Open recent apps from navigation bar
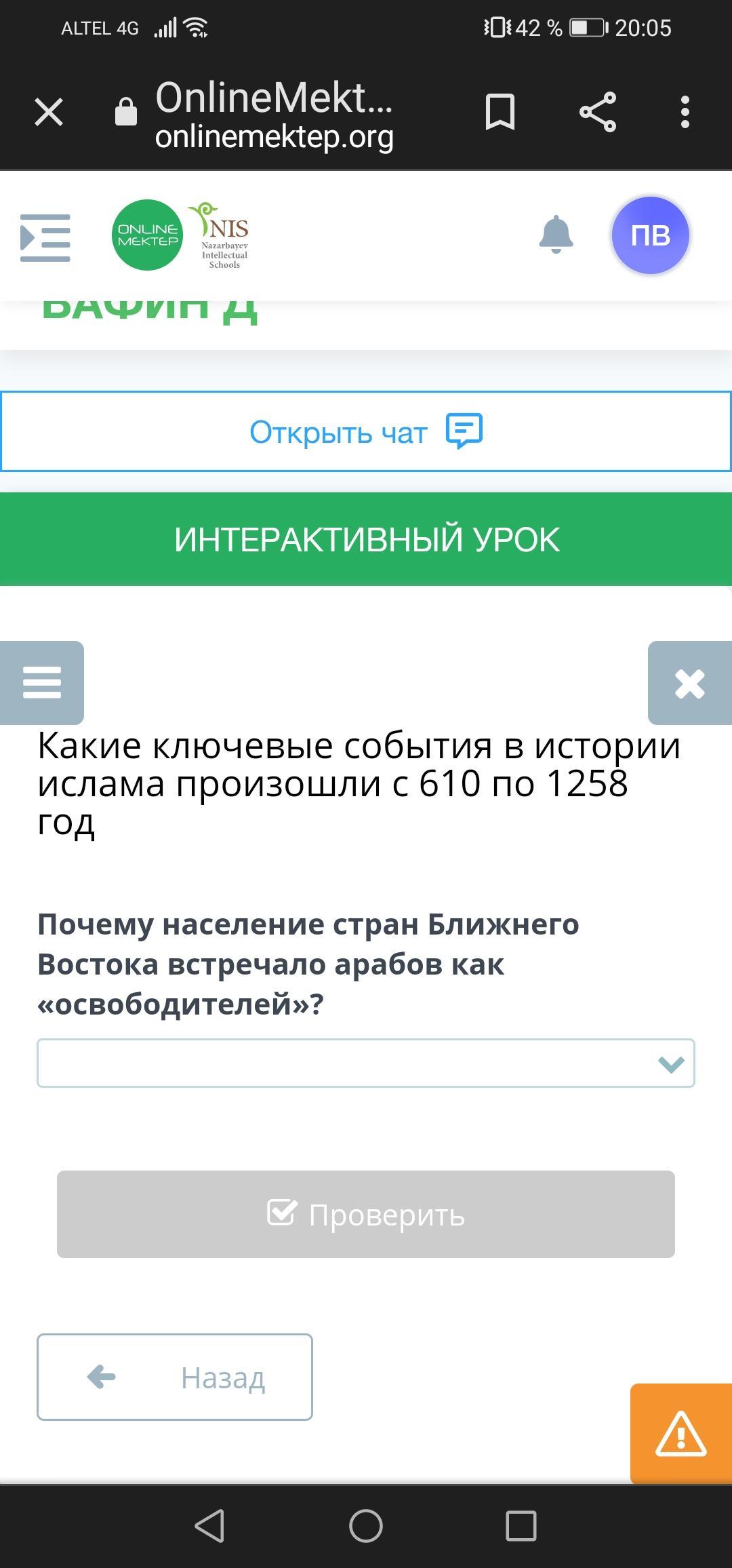 pyautogui.click(x=521, y=1527)
